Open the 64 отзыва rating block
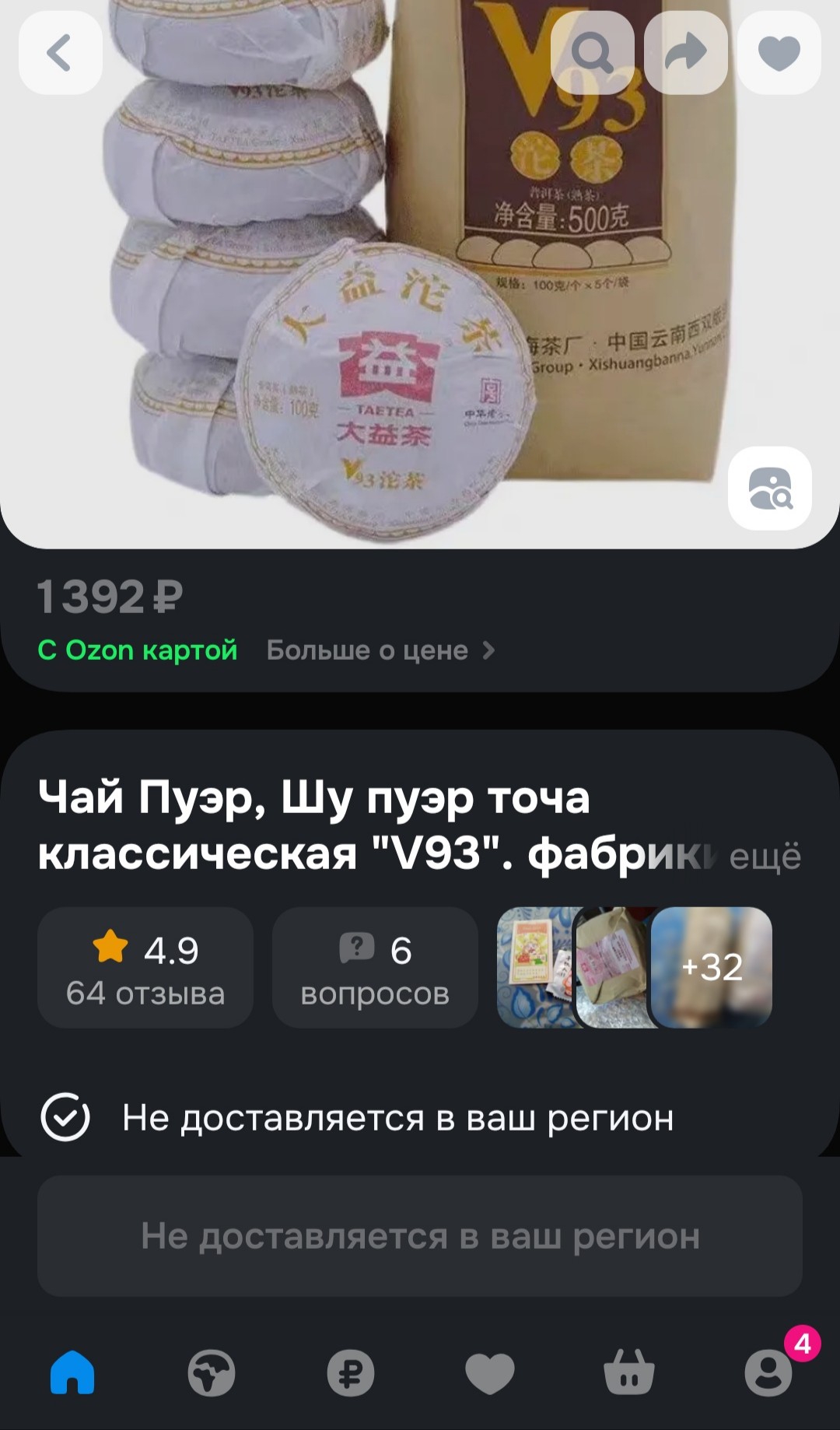Screen dimensions: 840x1430 pos(145,968)
